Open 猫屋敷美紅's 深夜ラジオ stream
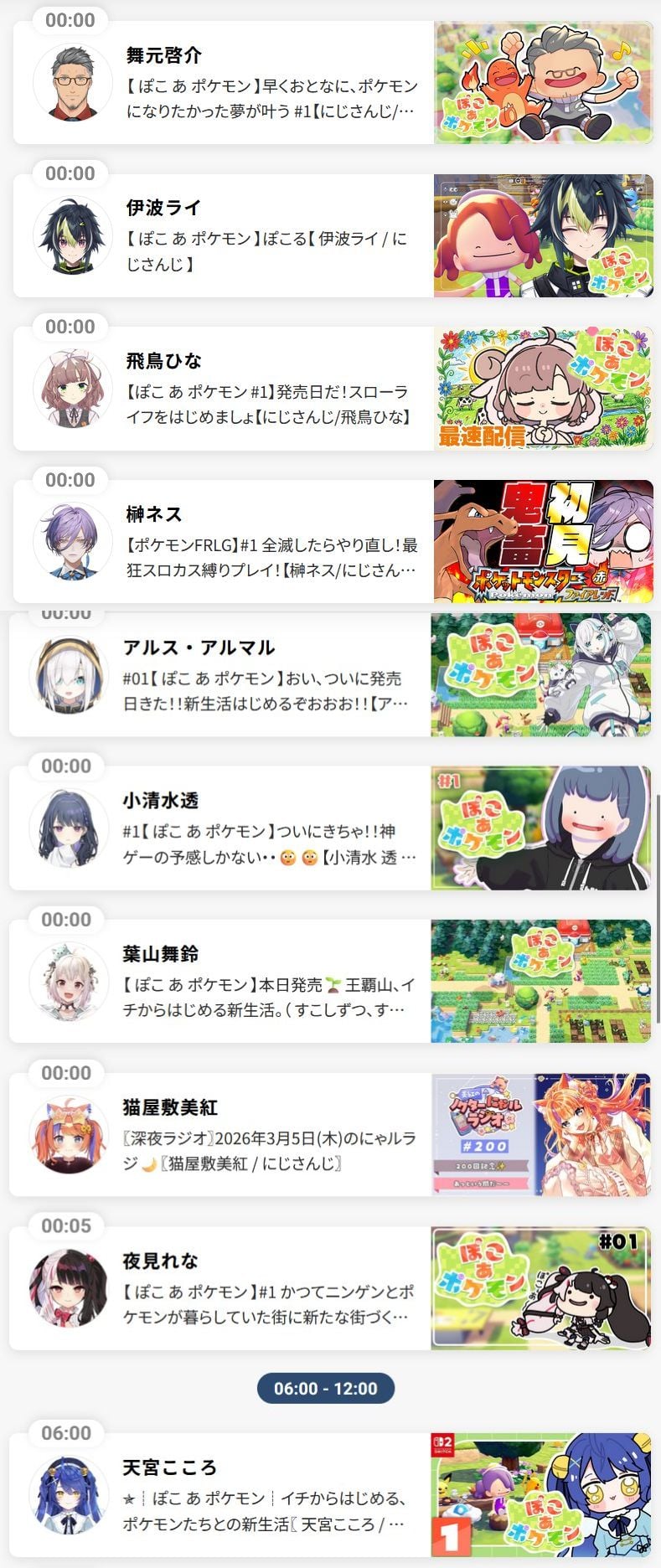 point(268,1136)
